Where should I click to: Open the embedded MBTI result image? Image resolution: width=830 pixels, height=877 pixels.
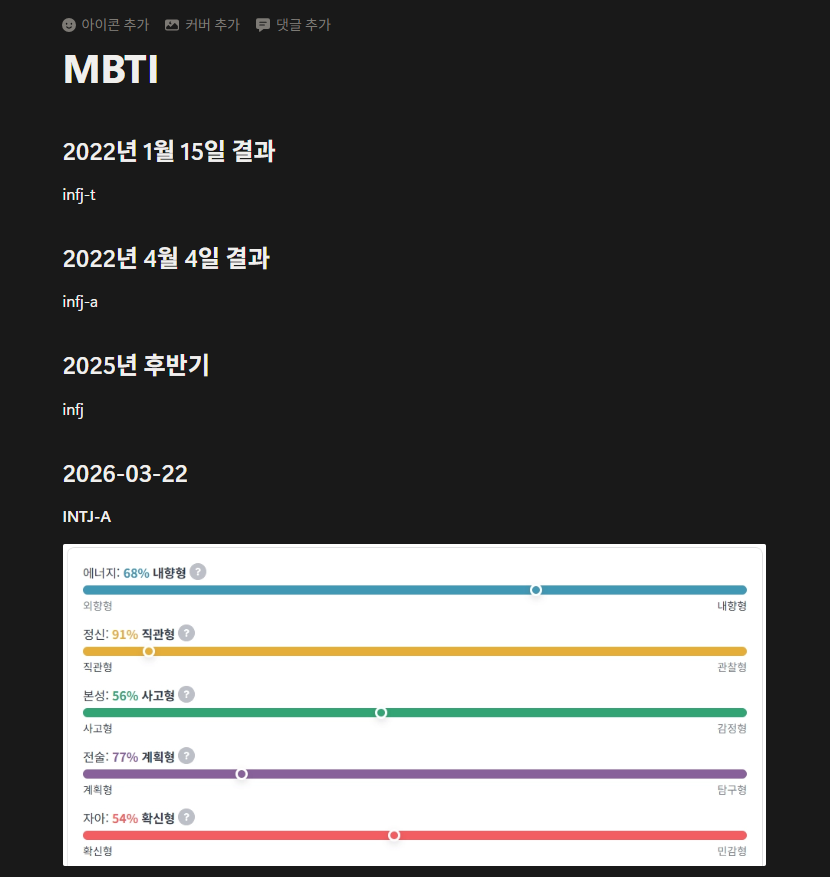(414, 705)
